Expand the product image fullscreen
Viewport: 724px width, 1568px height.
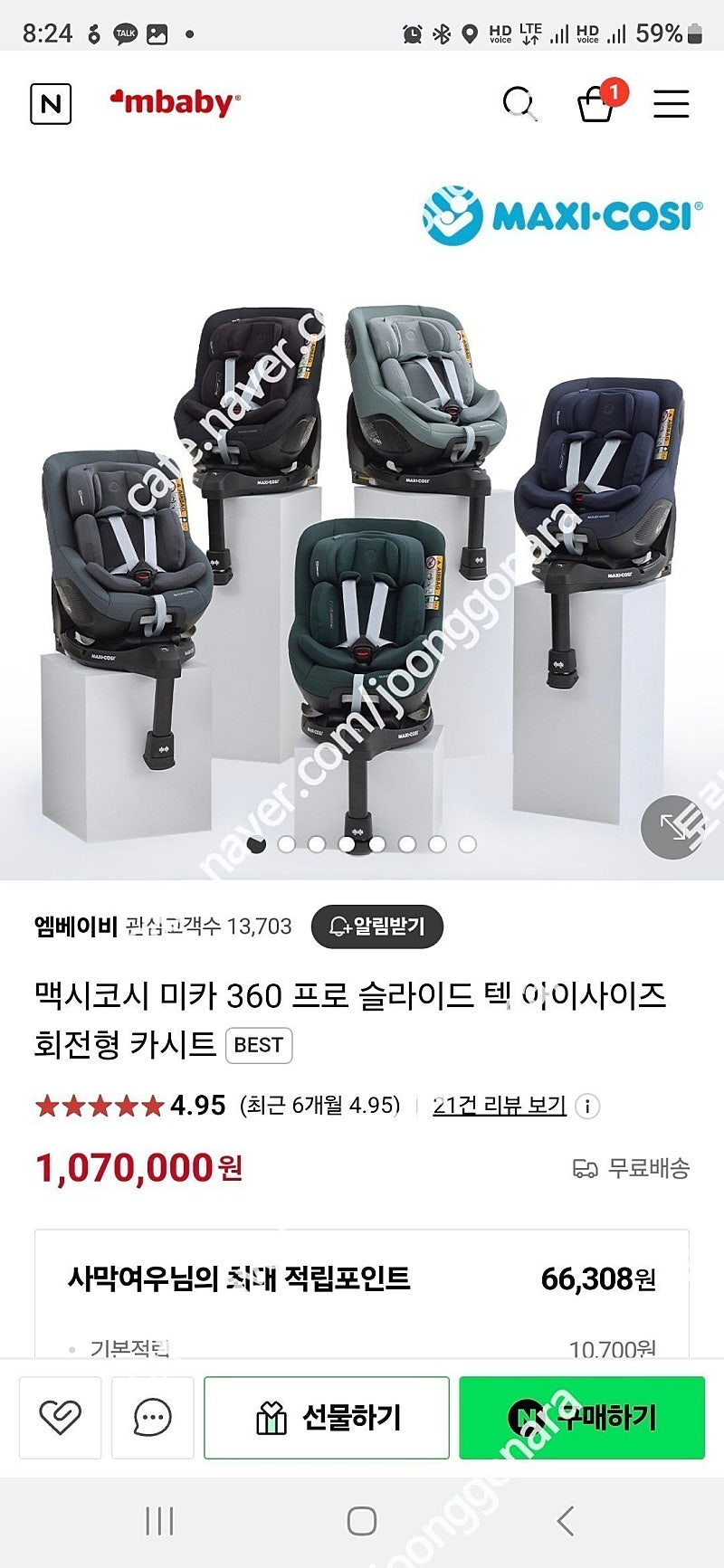pyautogui.click(x=672, y=826)
